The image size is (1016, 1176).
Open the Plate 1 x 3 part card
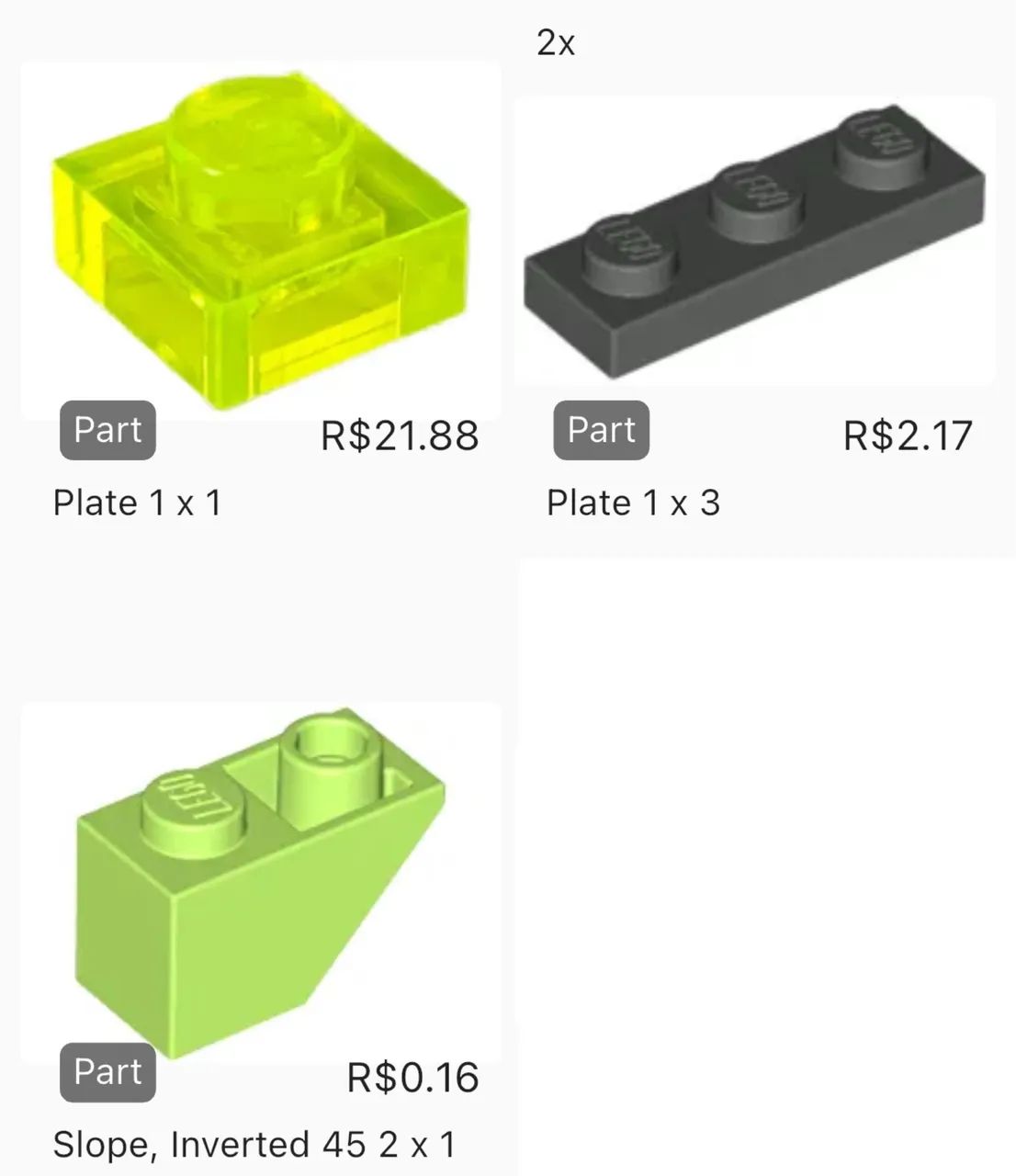coord(753,241)
